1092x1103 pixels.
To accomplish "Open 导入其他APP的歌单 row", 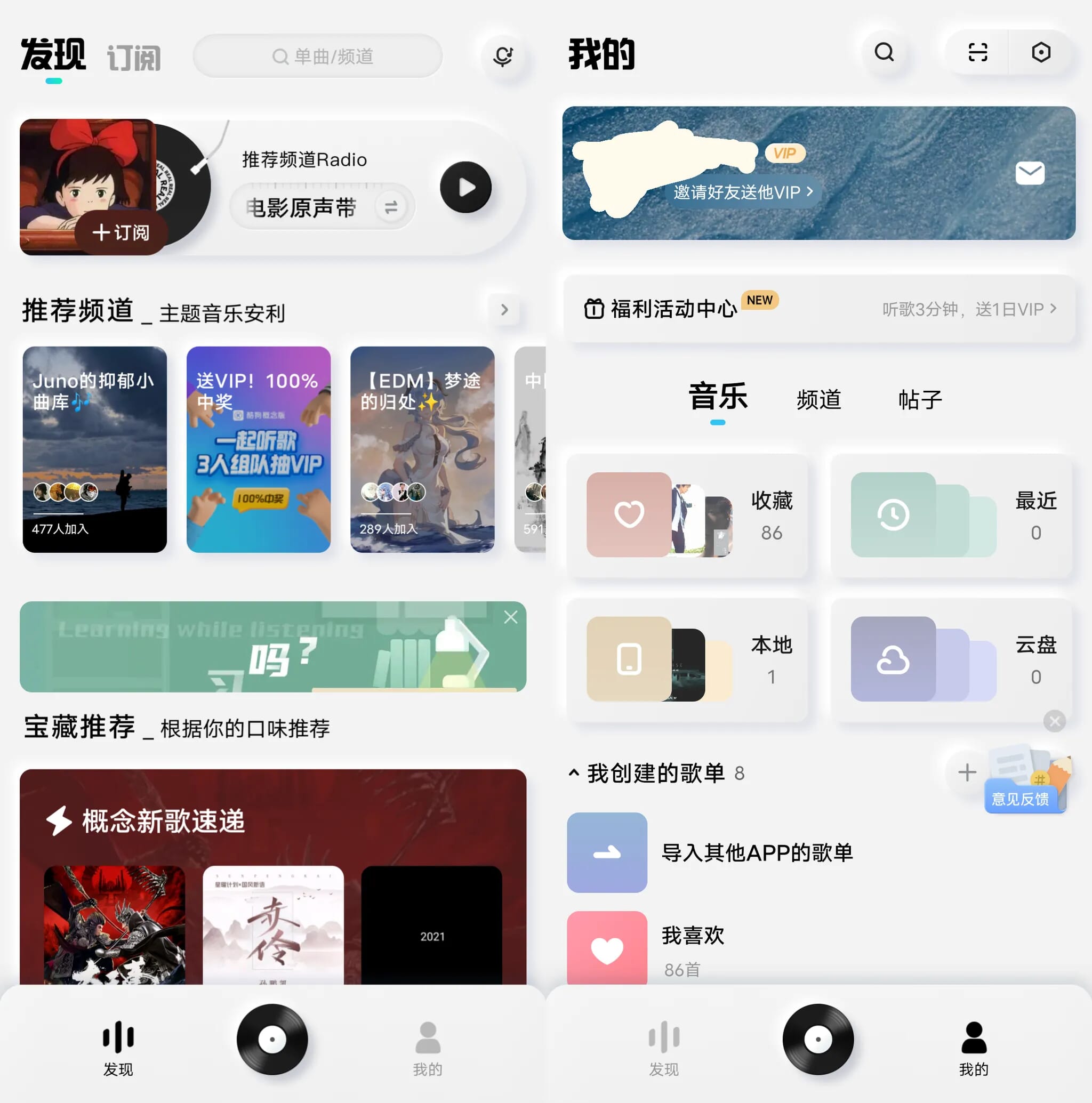I will coord(757,852).
